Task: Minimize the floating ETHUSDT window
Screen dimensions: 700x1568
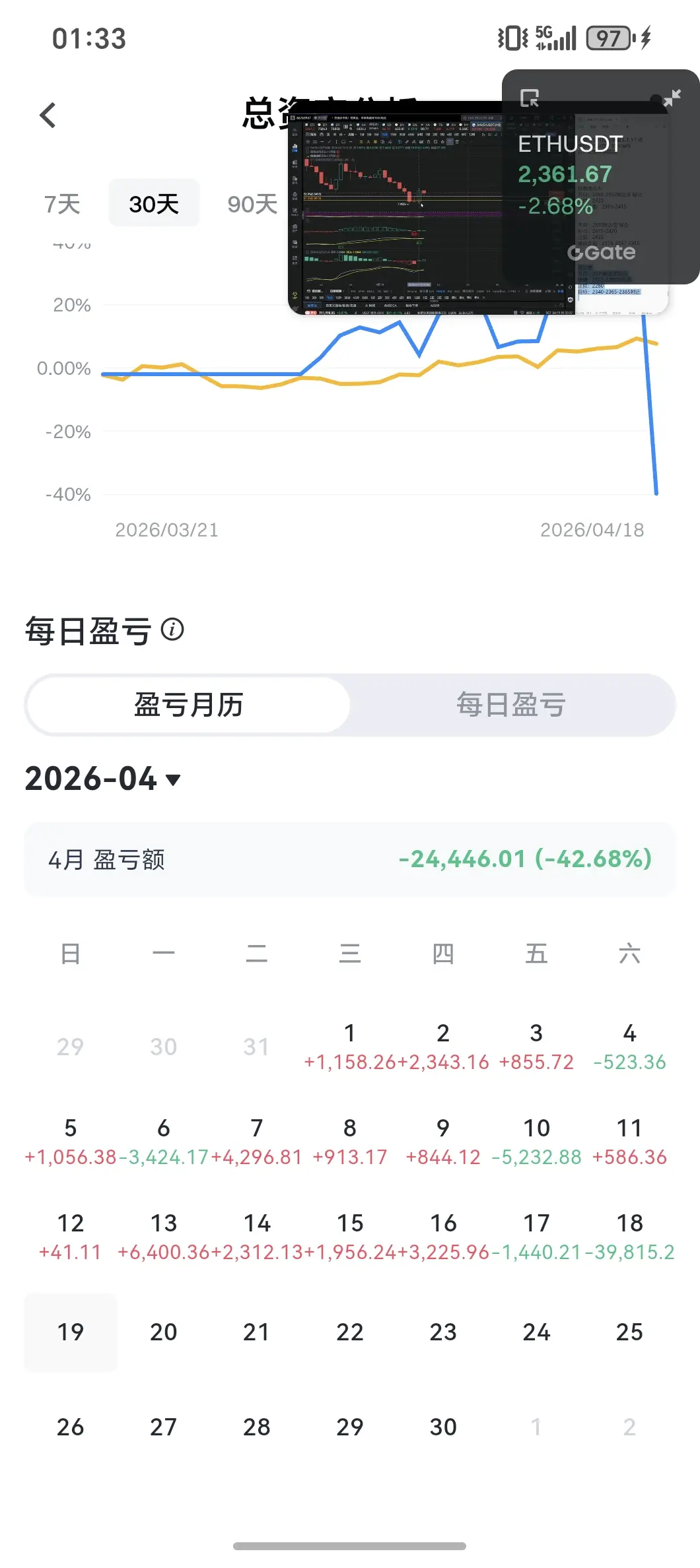Action: pos(672,98)
